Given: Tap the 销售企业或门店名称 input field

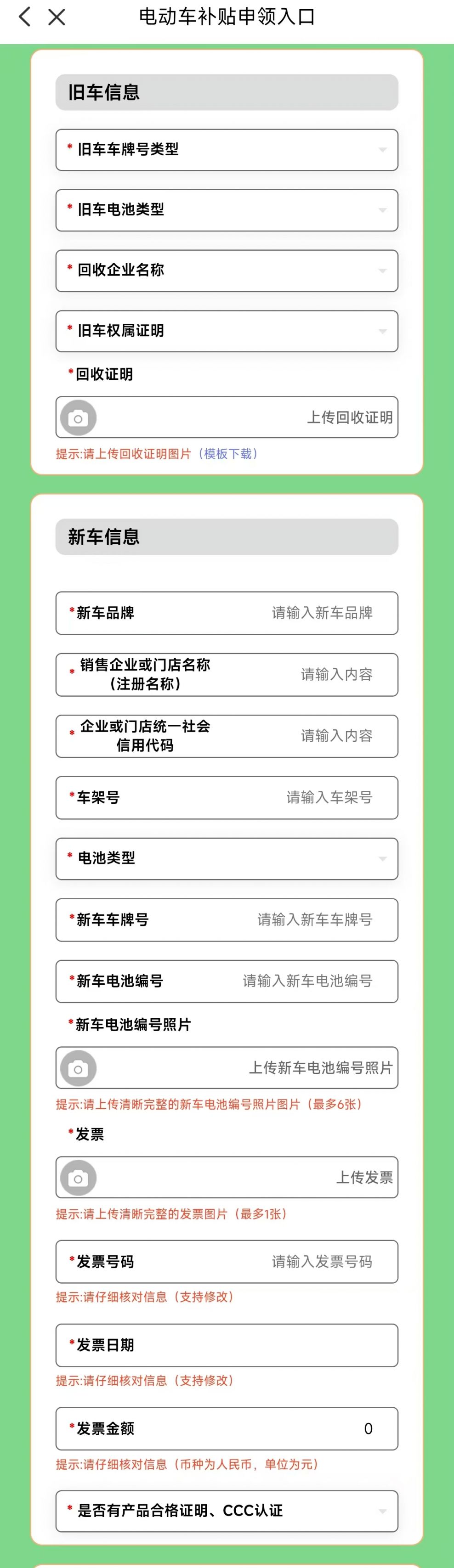Looking at the screenshot, I should tap(336, 674).
